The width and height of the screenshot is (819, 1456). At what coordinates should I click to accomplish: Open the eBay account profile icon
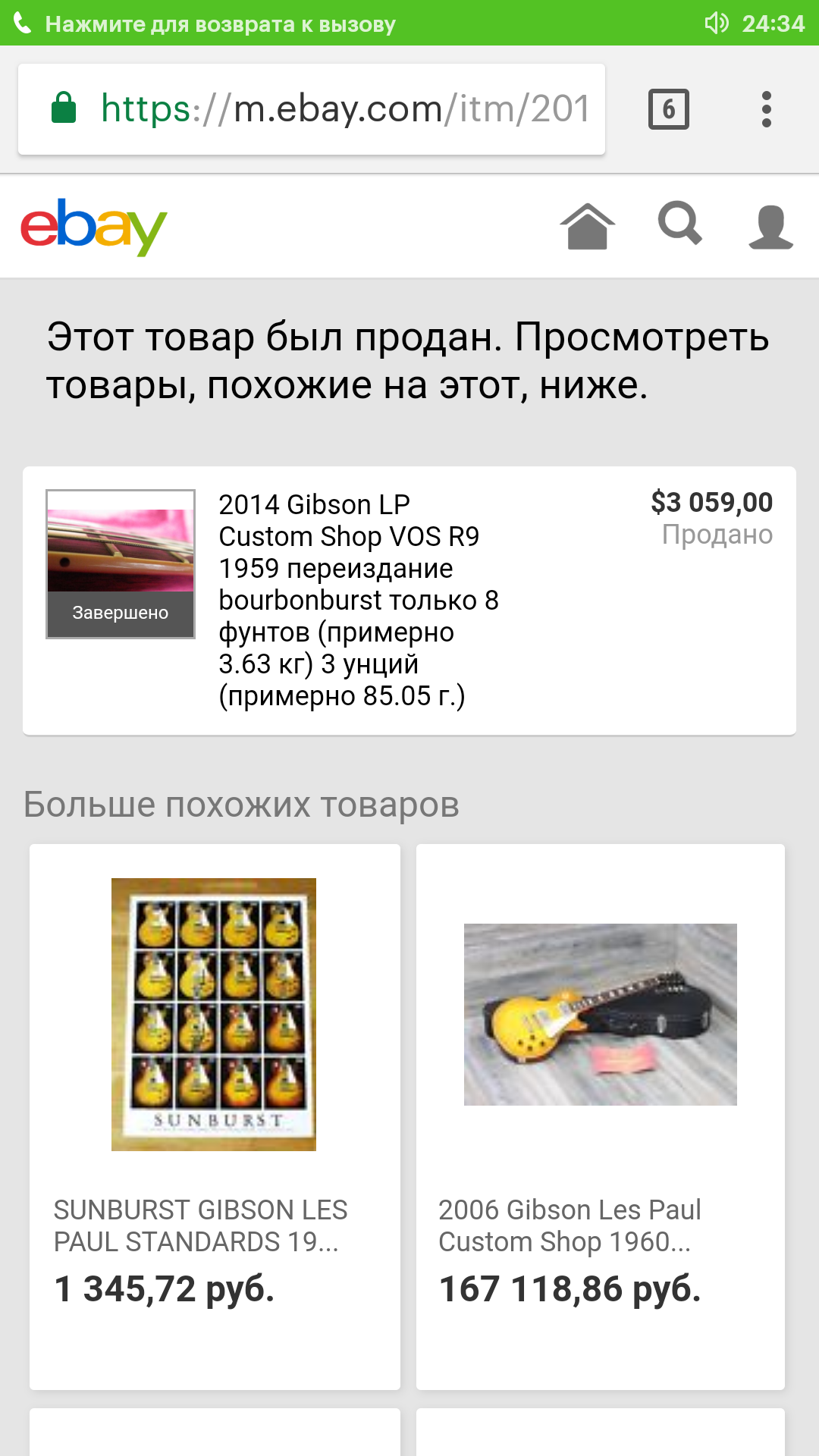click(770, 226)
